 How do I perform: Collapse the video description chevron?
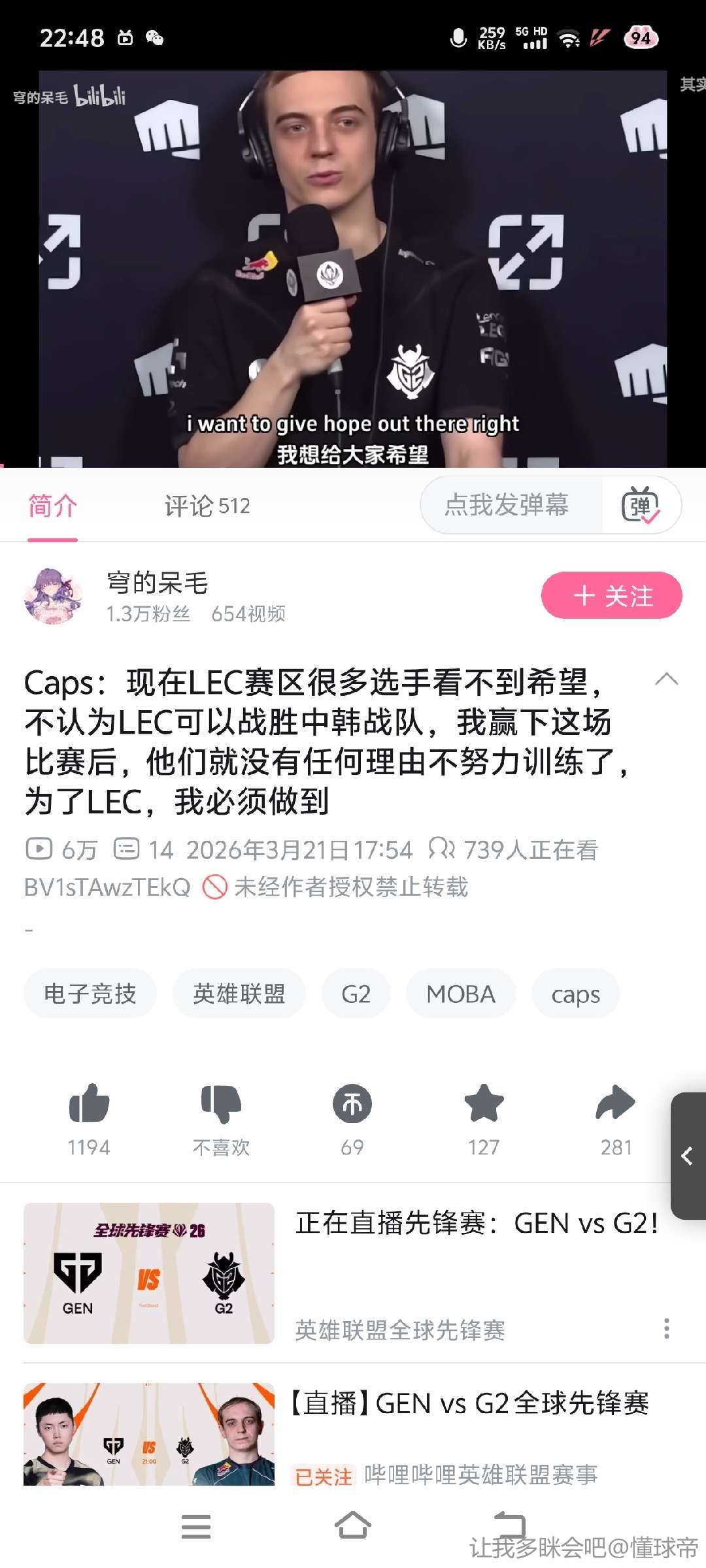pyautogui.click(x=666, y=679)
